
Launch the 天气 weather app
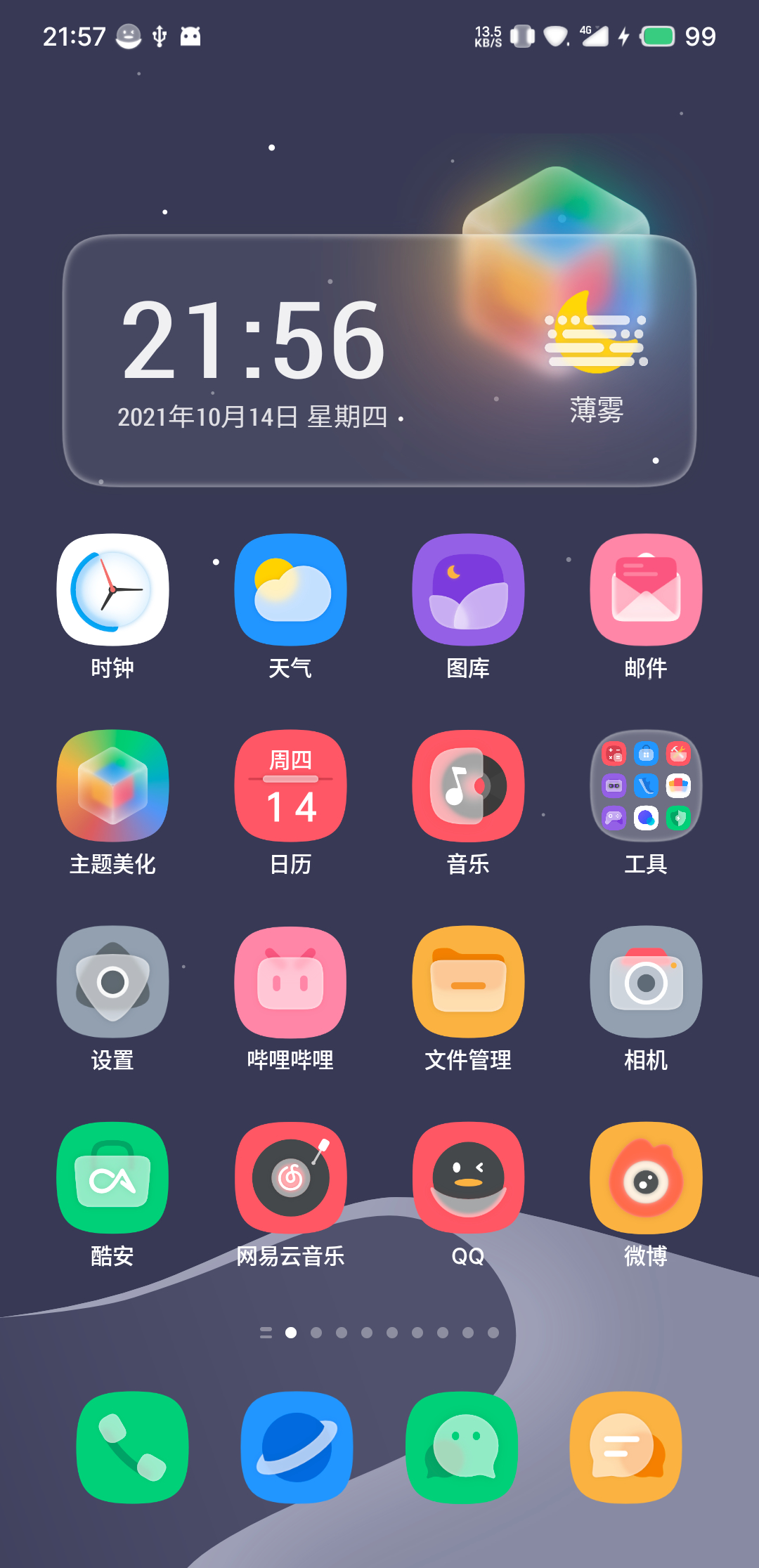pos(290,590)
